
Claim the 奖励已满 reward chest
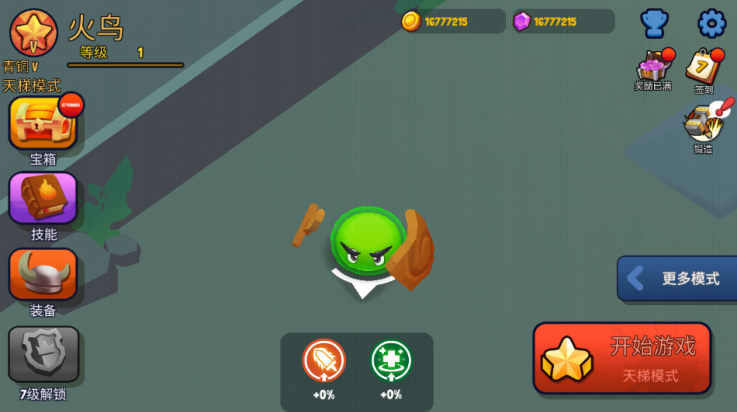point(653,68)
